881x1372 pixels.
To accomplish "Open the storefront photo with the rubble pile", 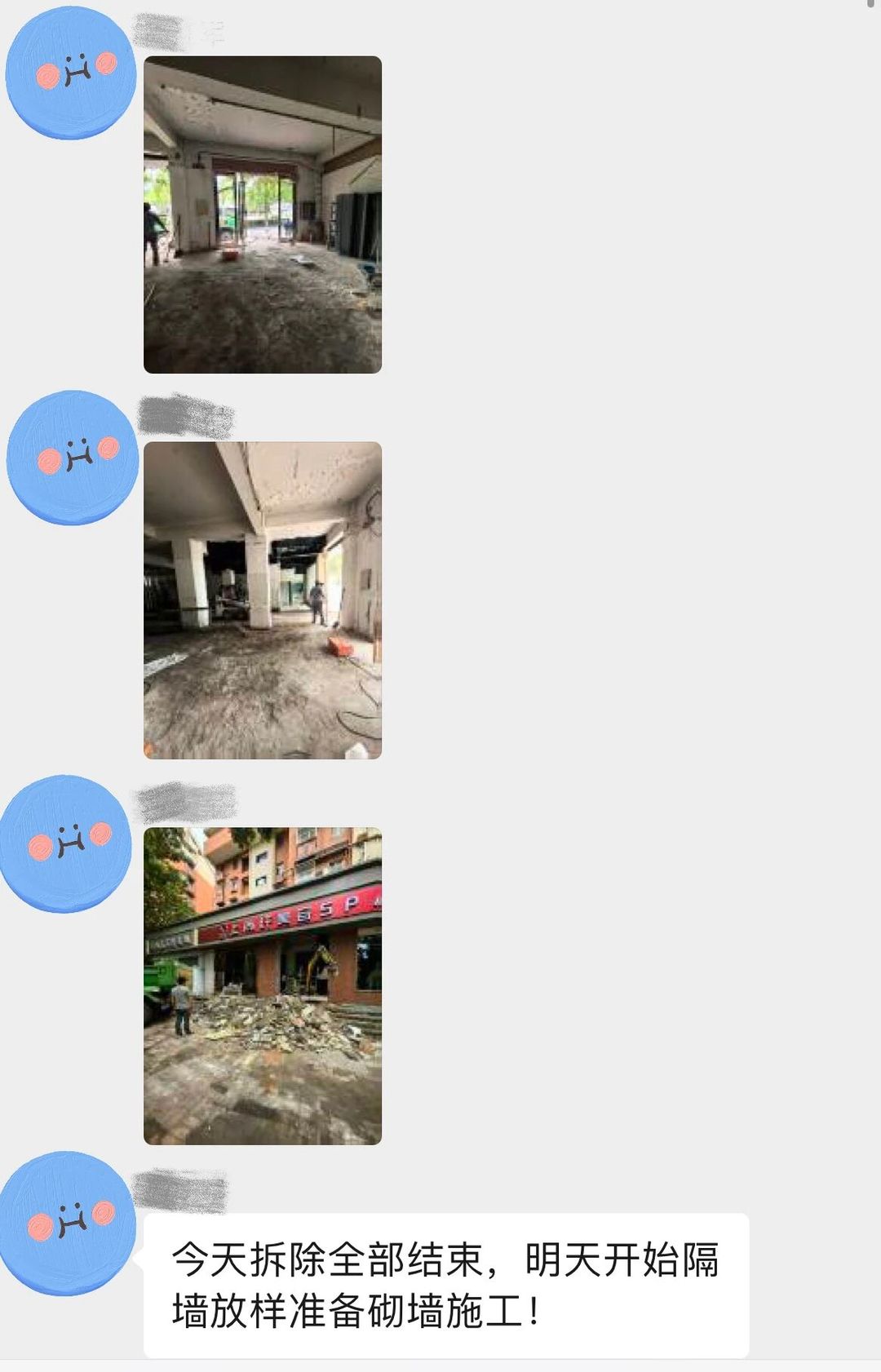I will [262, 985].
